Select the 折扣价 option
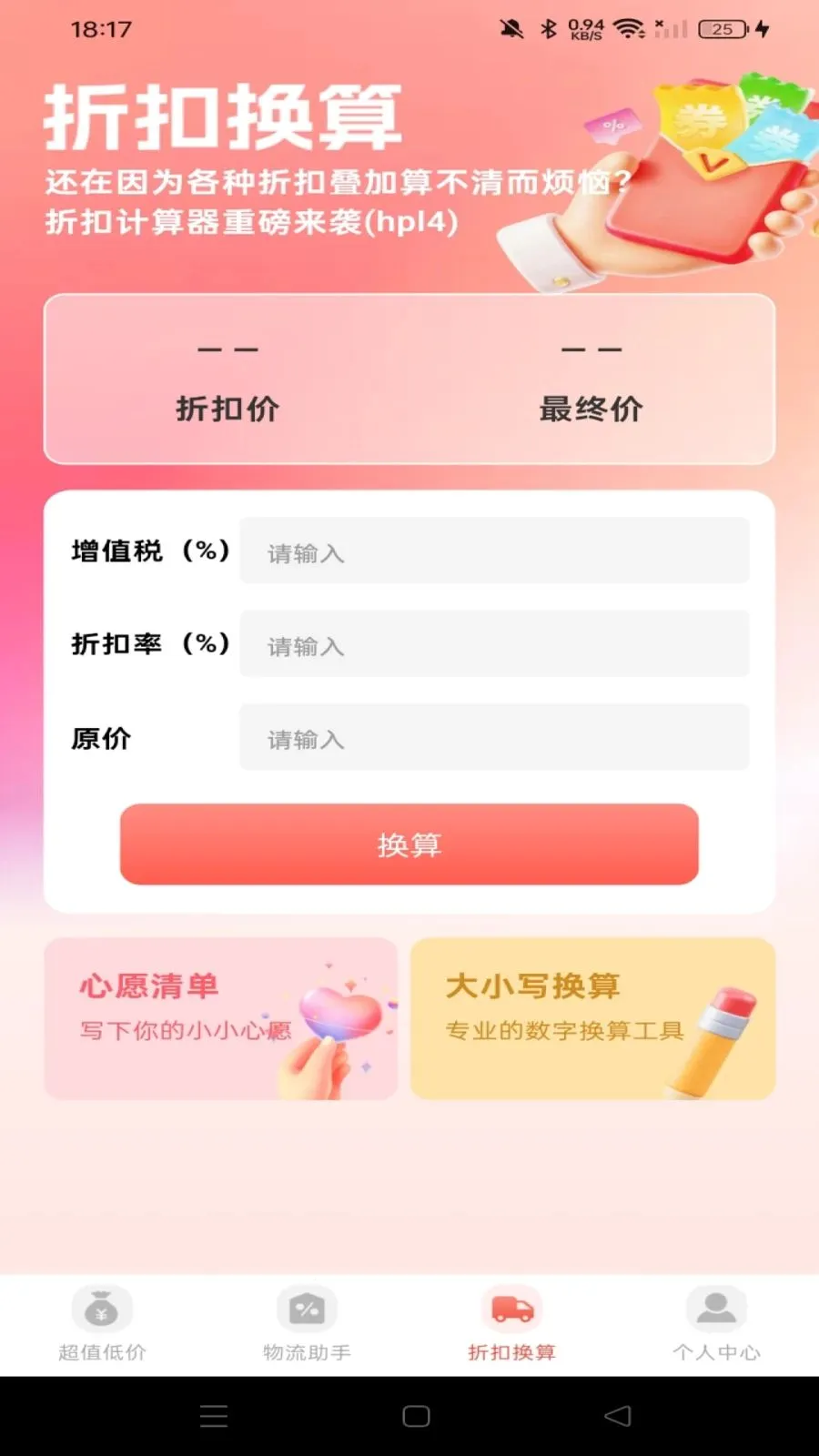The height and width of the screenshot is (1456, 819). 227,409
